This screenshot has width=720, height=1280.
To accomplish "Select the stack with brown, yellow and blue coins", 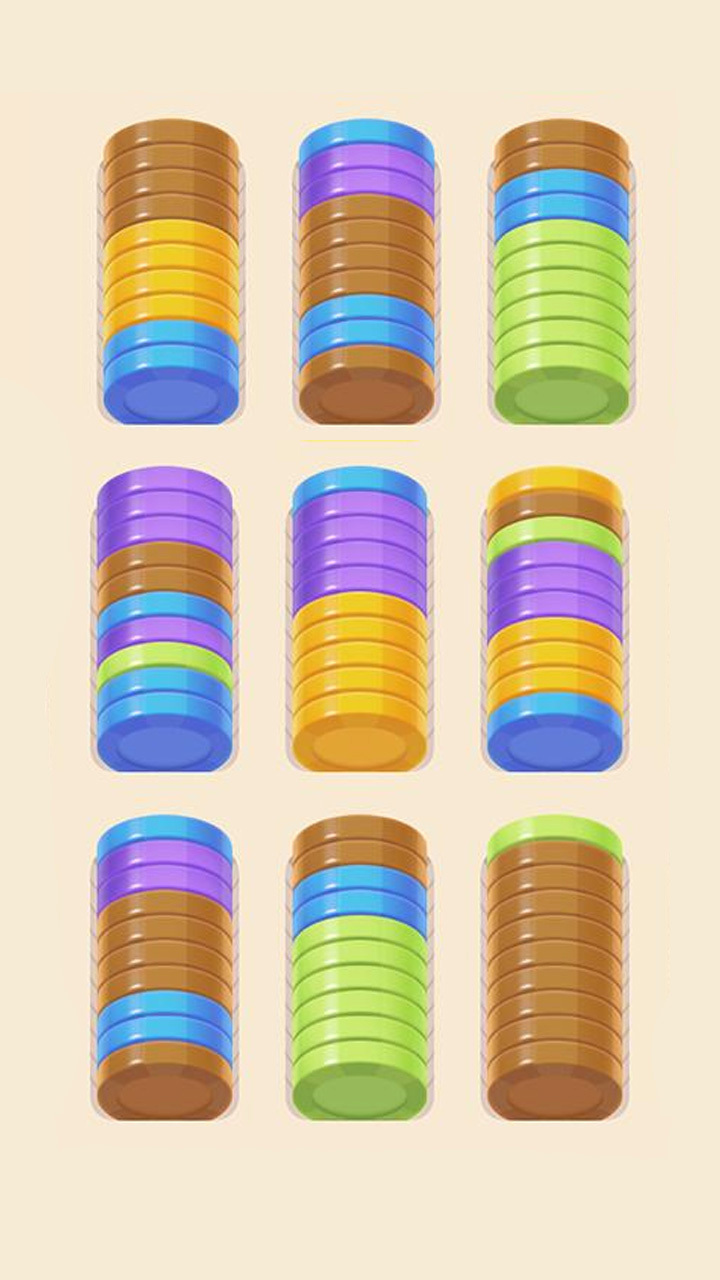I will click(x=171, y=272).
